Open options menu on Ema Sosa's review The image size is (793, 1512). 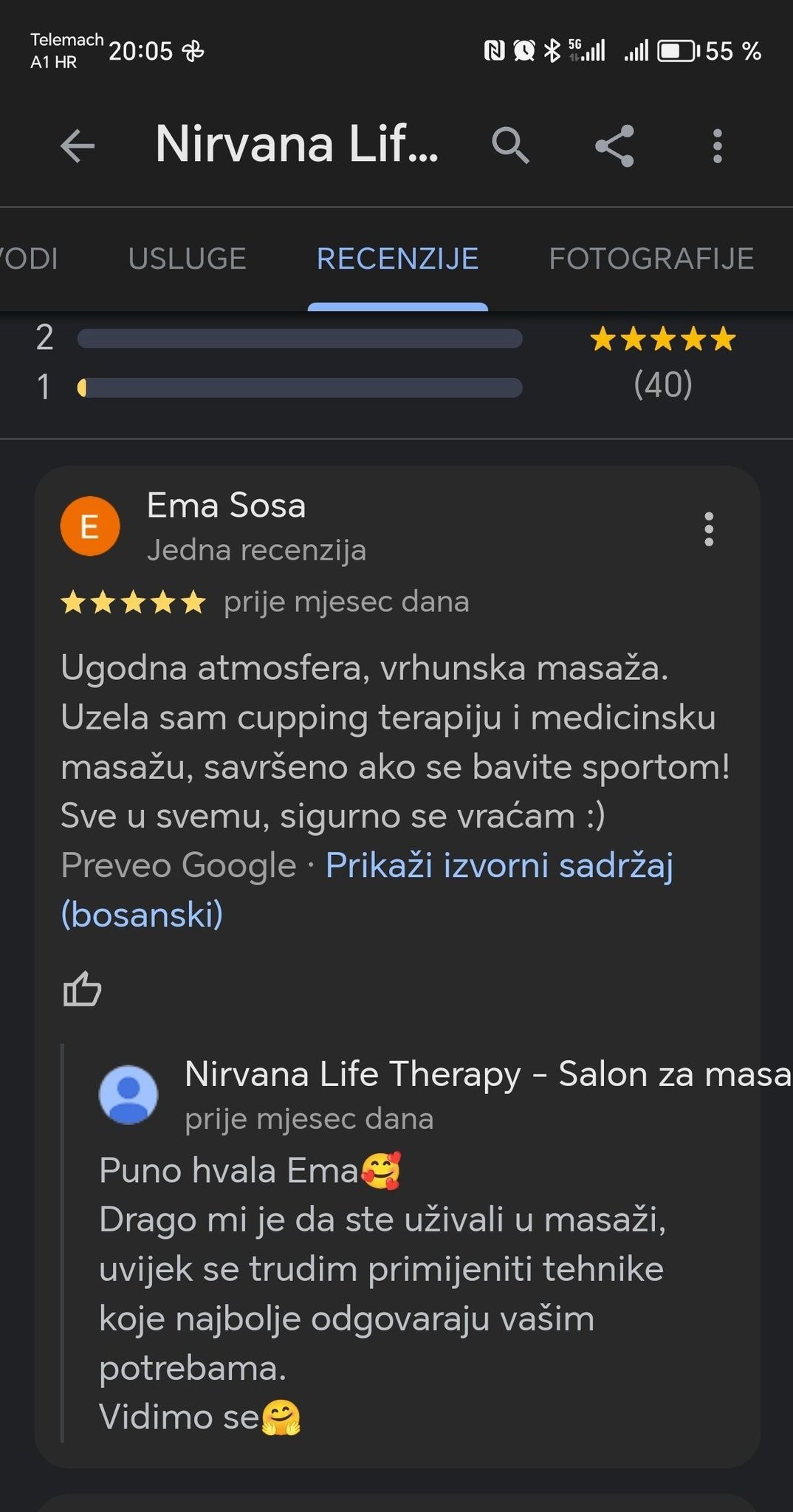pyautogui.click(x=710, y=530)
